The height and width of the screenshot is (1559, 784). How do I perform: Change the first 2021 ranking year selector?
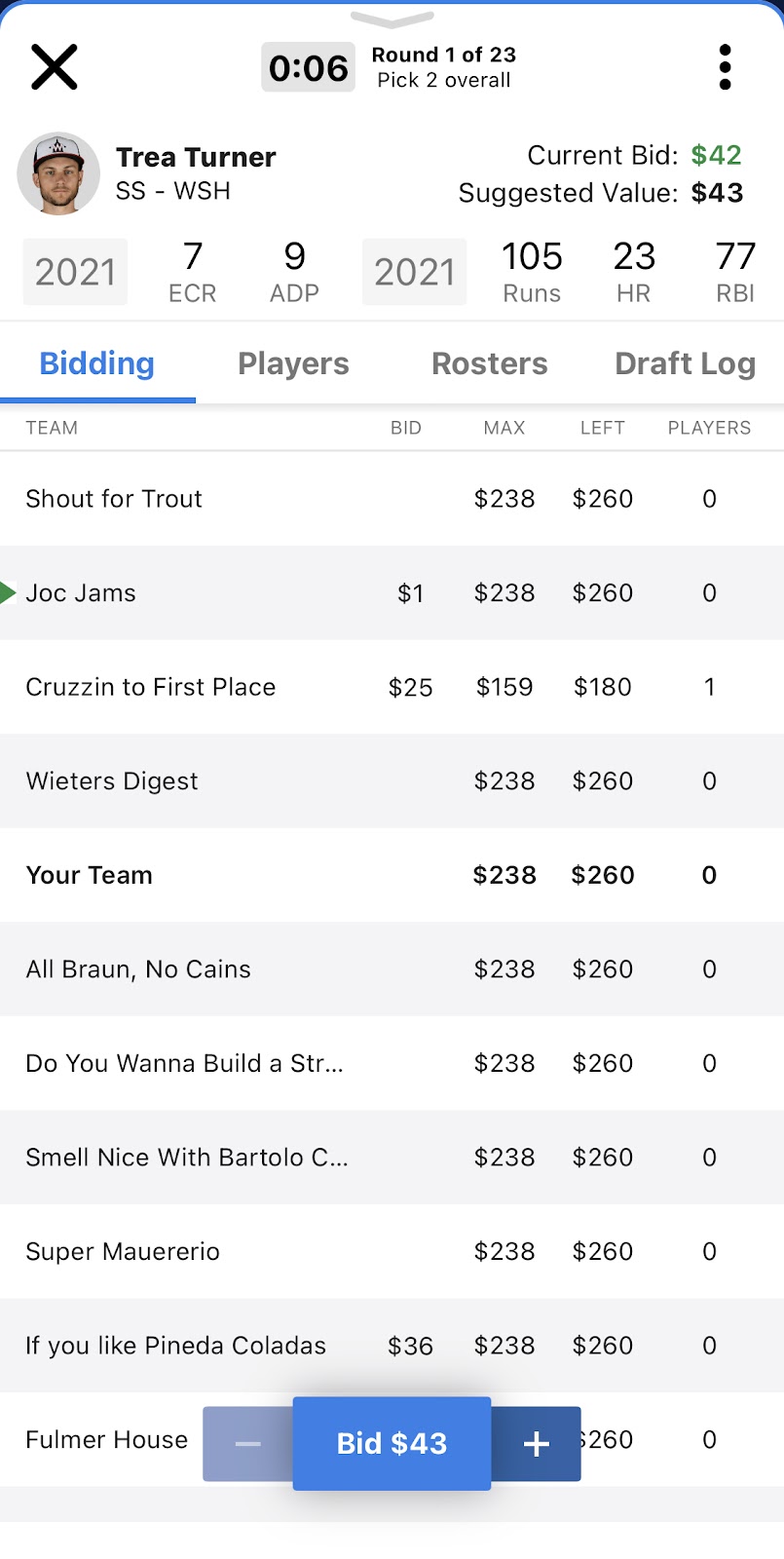coord(75,272)
